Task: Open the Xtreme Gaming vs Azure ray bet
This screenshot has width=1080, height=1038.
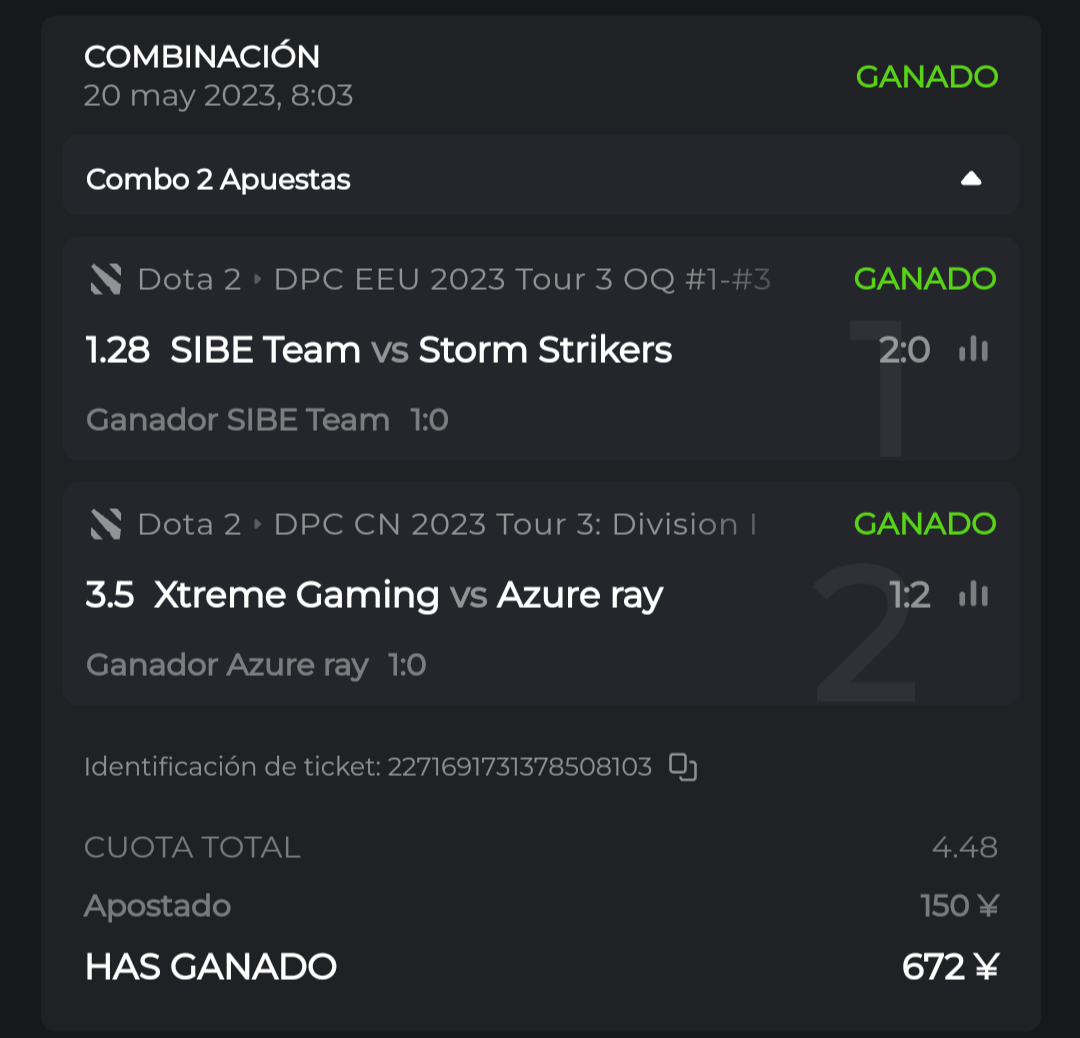Action: (x=410, y=595)
